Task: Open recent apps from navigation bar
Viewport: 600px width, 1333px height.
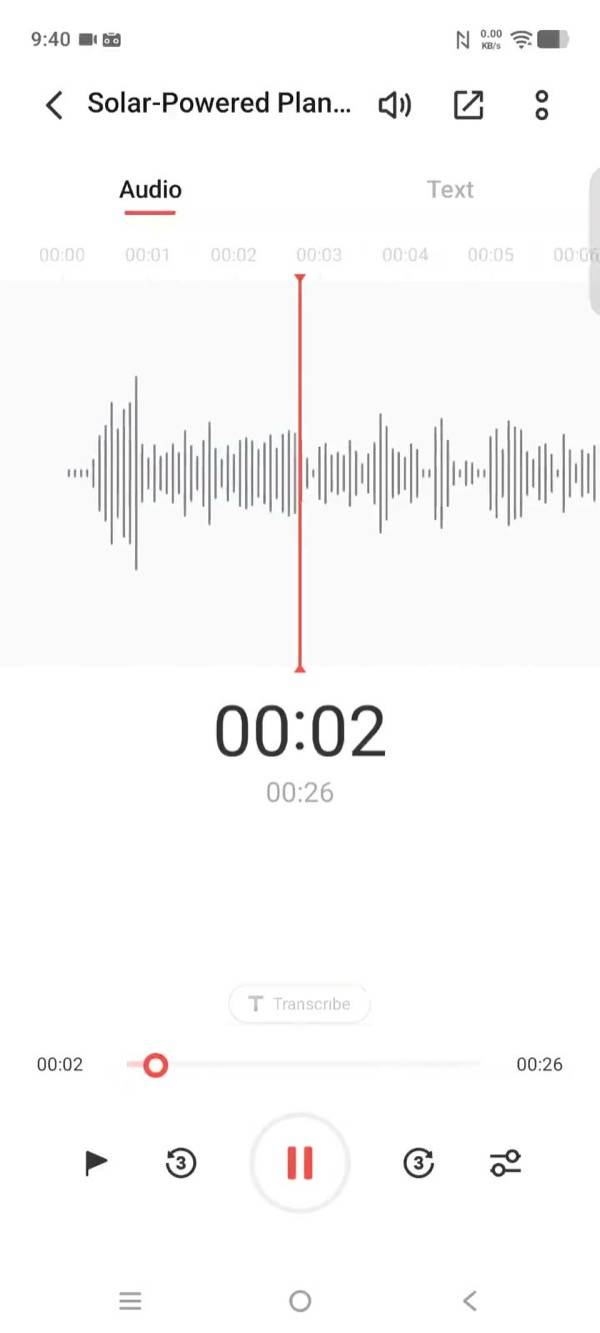Action: click(x=130, y=1300)
